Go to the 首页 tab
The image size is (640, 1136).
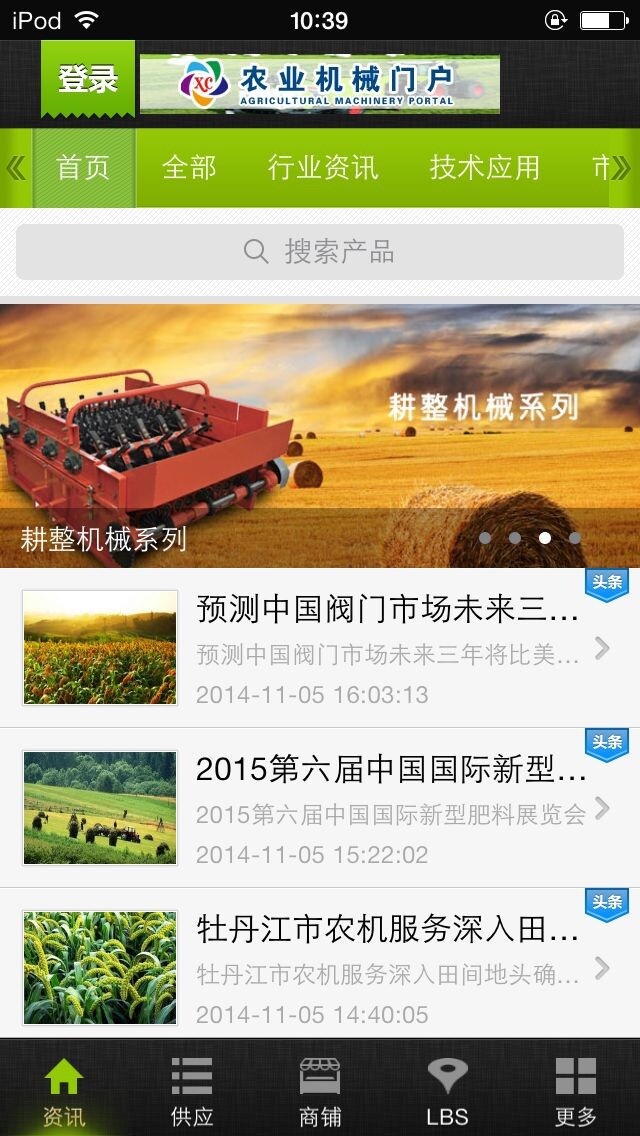pyautogui.click(x=83, y=168)
